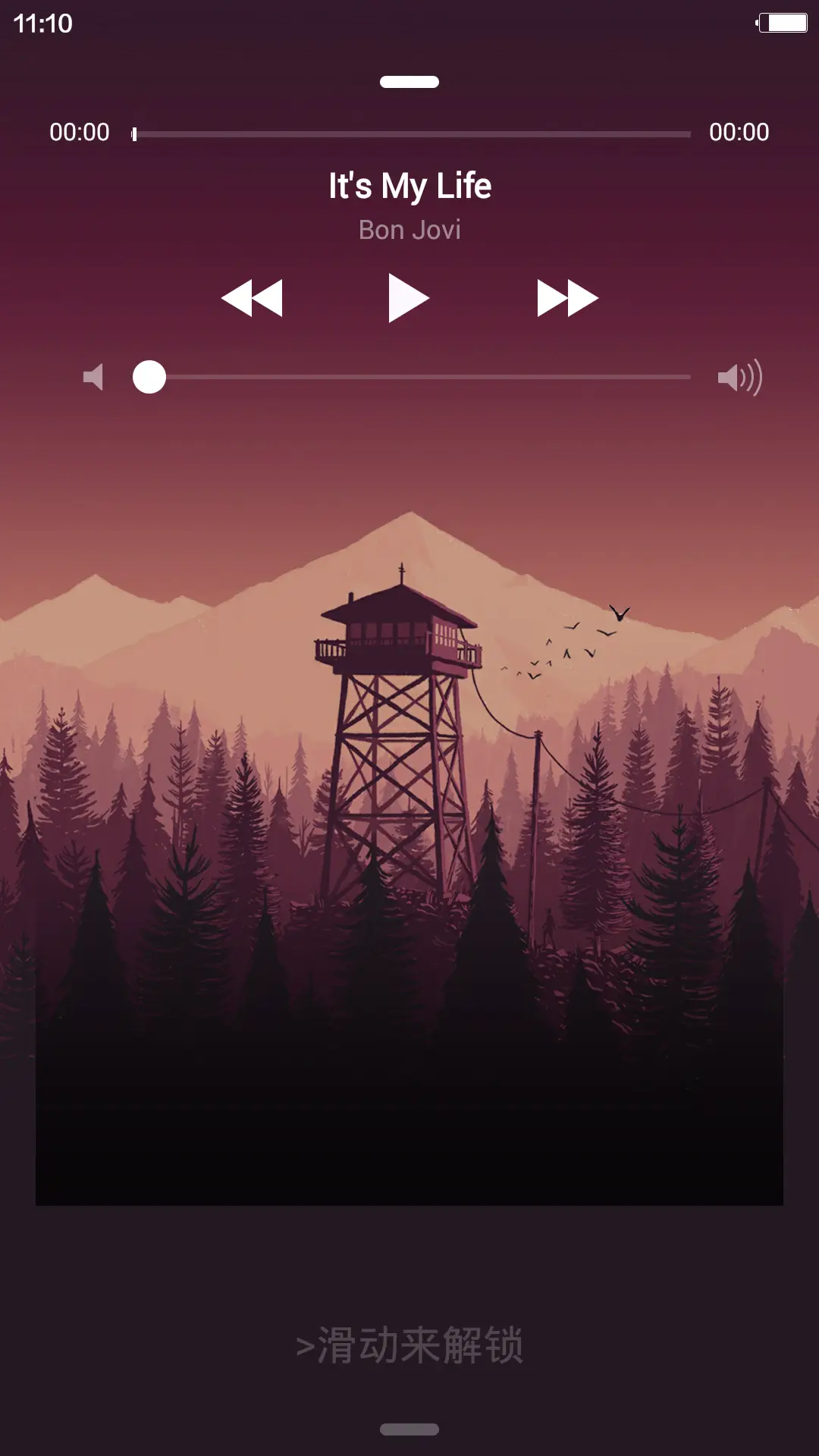819x1456 pixels.
Task: Select the battery indicator in the status bar
Action: [x=781, y=23]
